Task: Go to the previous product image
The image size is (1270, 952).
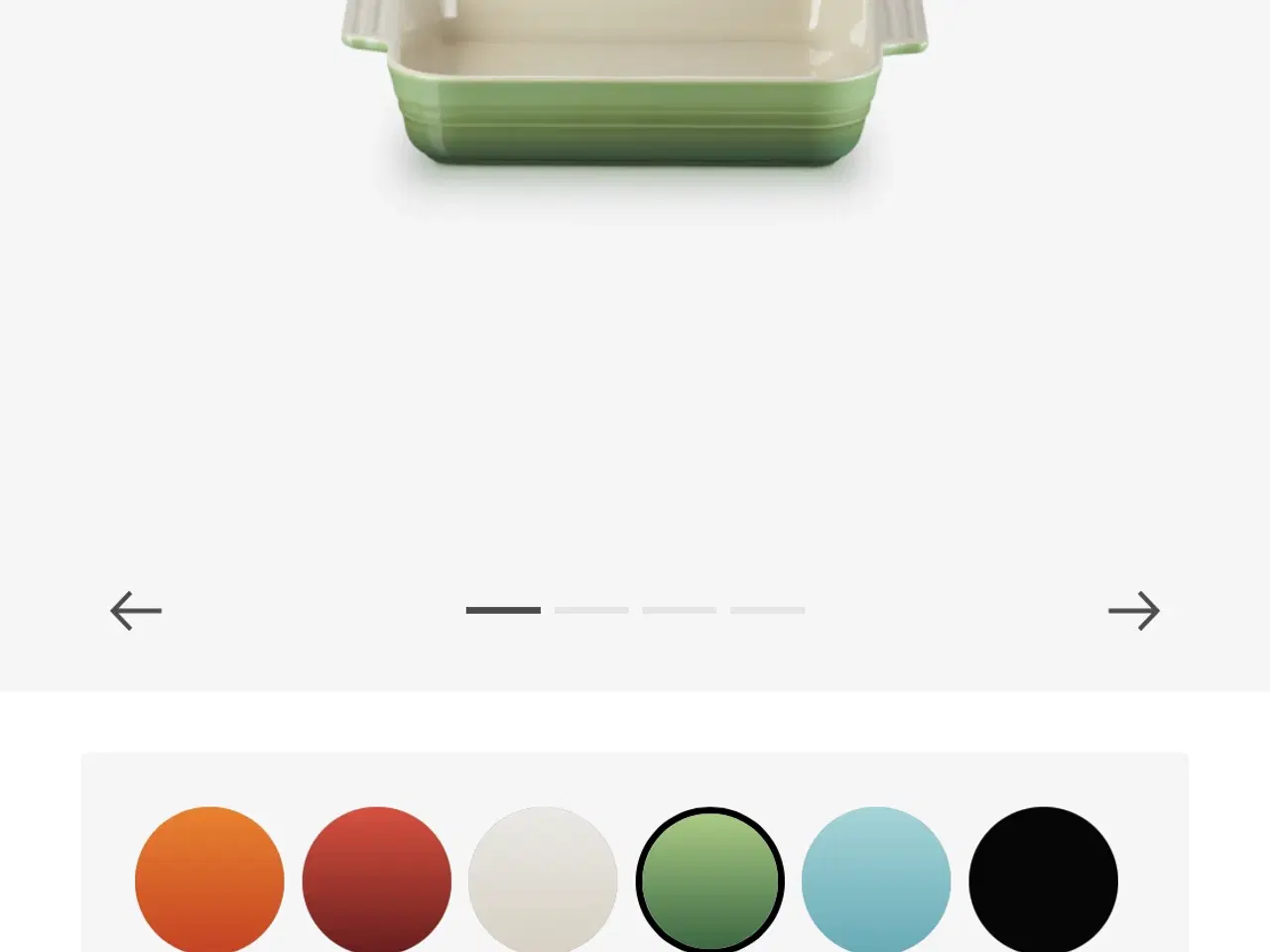Action: pyautogui.click(x=136, y=611)
